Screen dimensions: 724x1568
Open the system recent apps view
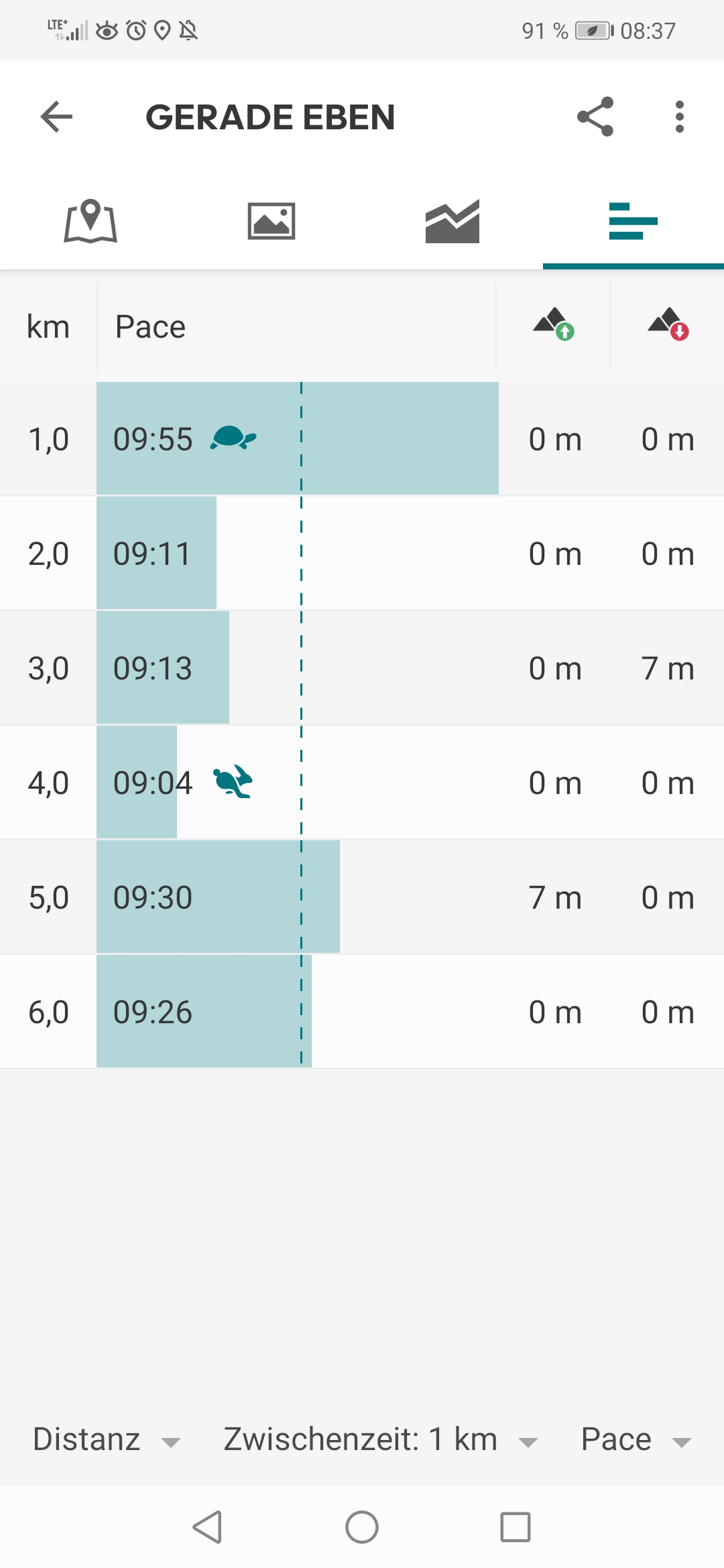(x=516, y=1528)
